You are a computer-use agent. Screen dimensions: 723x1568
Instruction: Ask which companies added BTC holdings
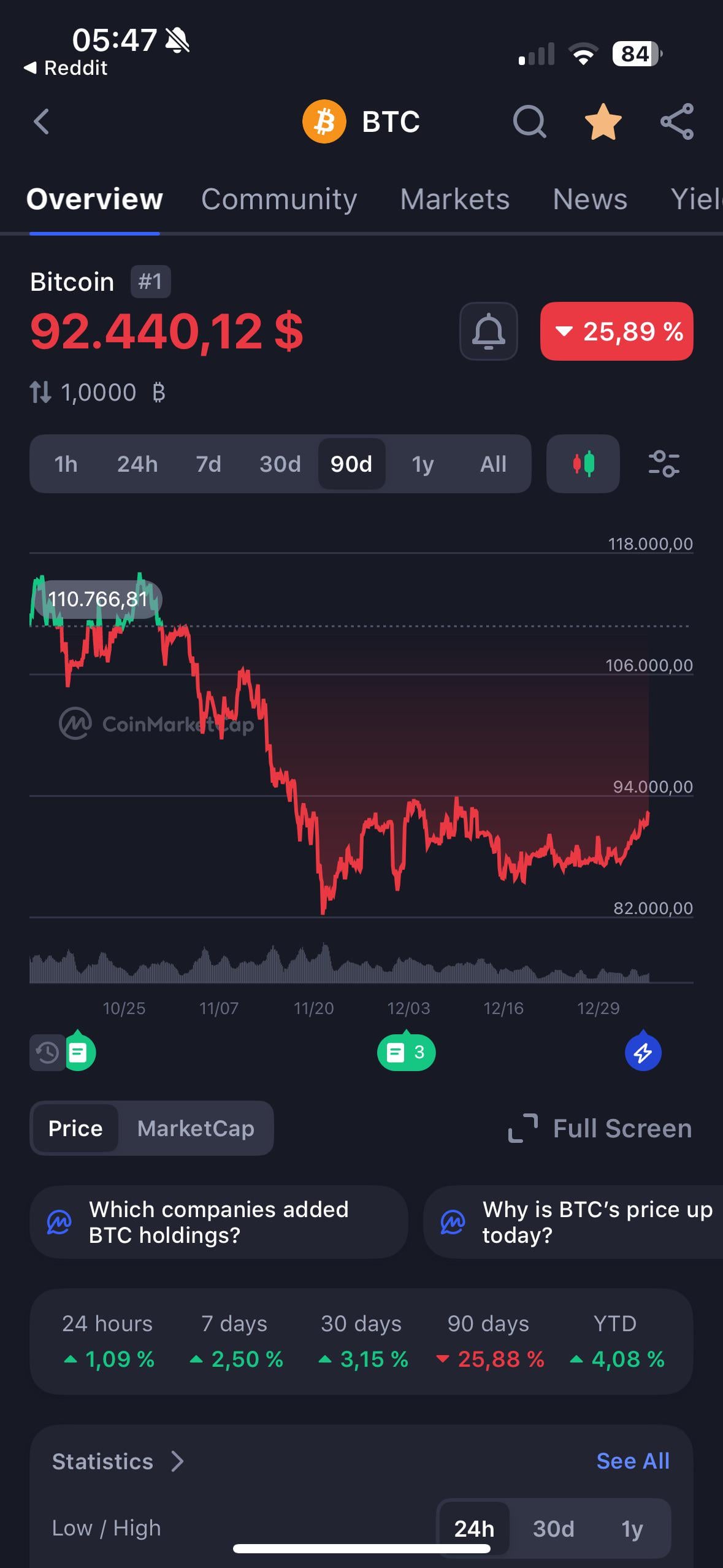(218, 1222)
